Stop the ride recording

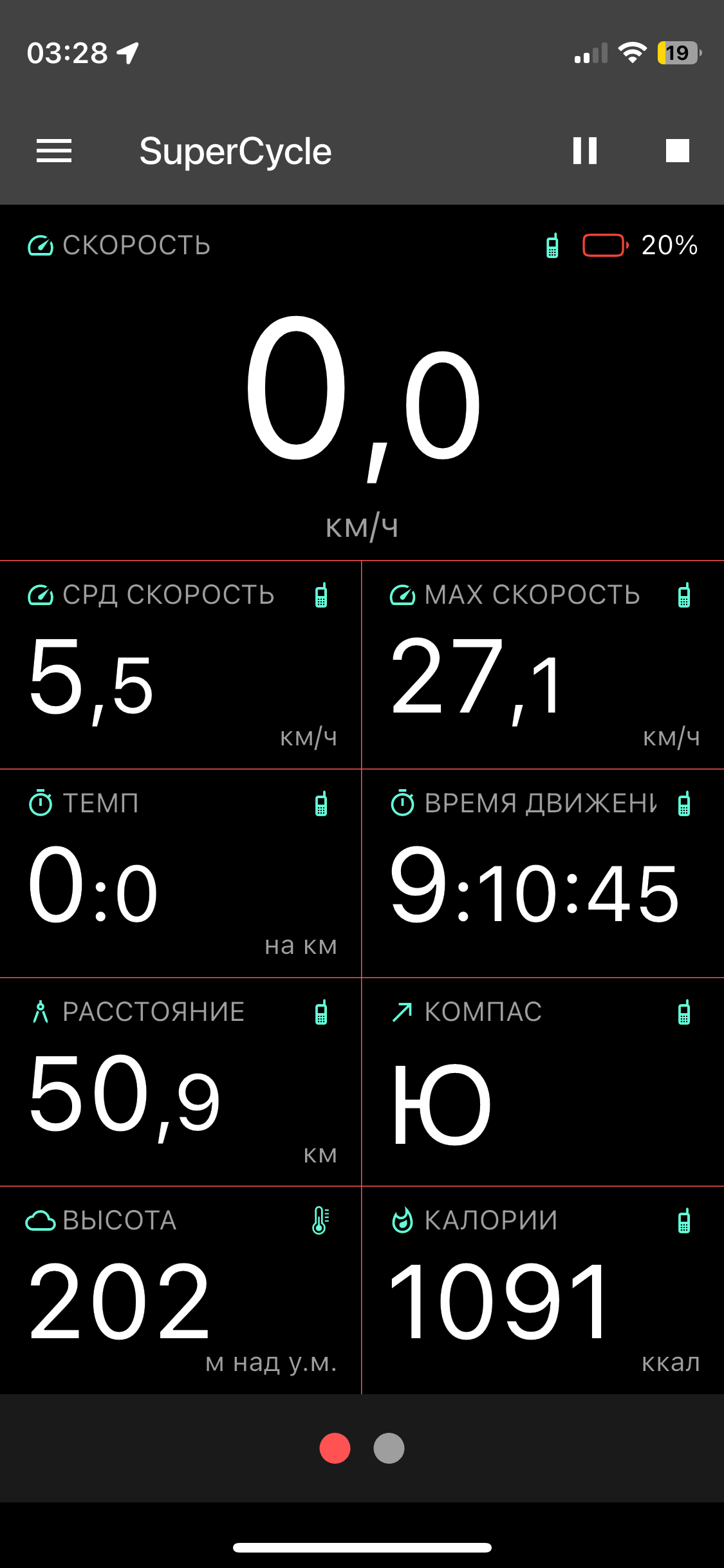[x=677, y=151]
